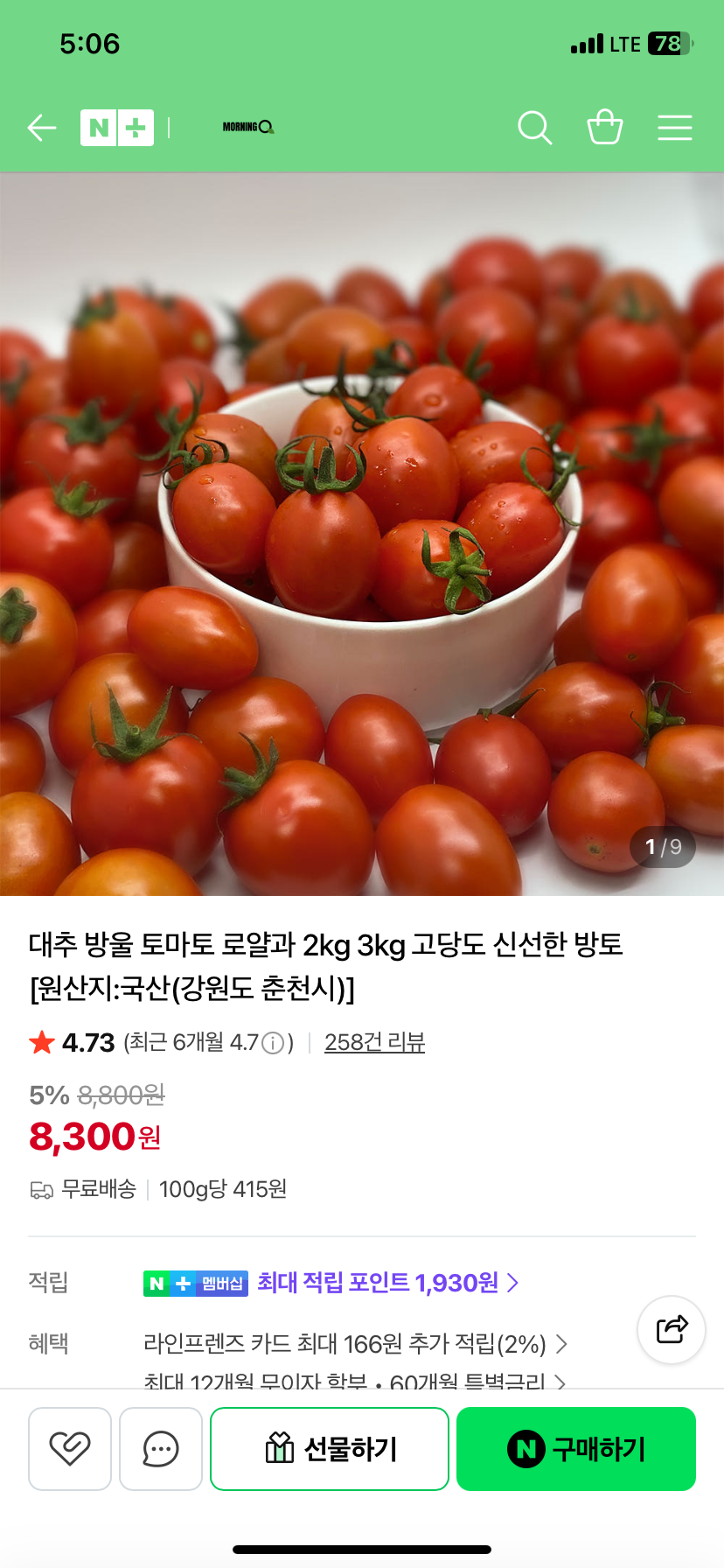Open the 258건 리뷰 link
724x1568 pixels.
374,1042
